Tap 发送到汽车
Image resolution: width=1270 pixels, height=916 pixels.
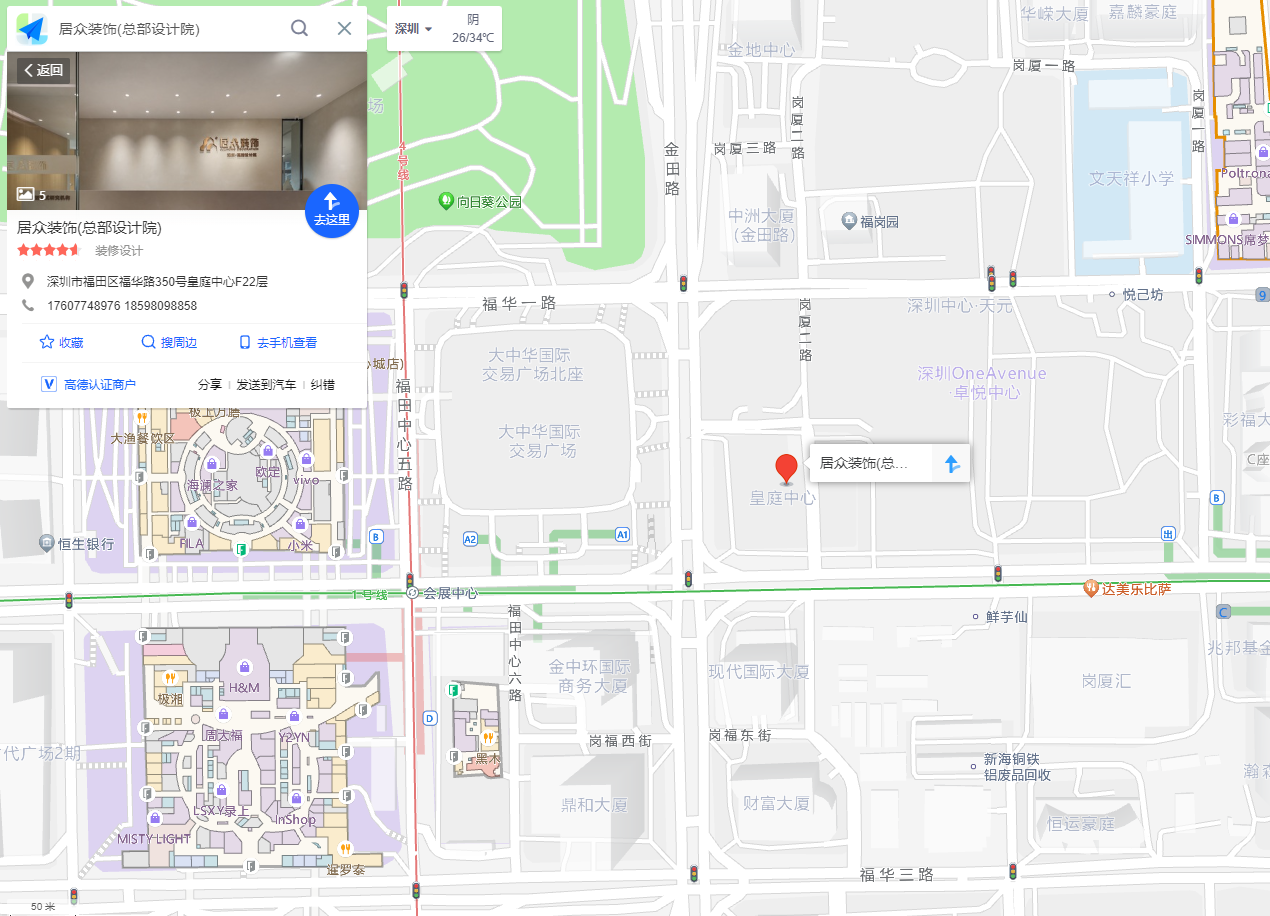(x=266, y=384)
